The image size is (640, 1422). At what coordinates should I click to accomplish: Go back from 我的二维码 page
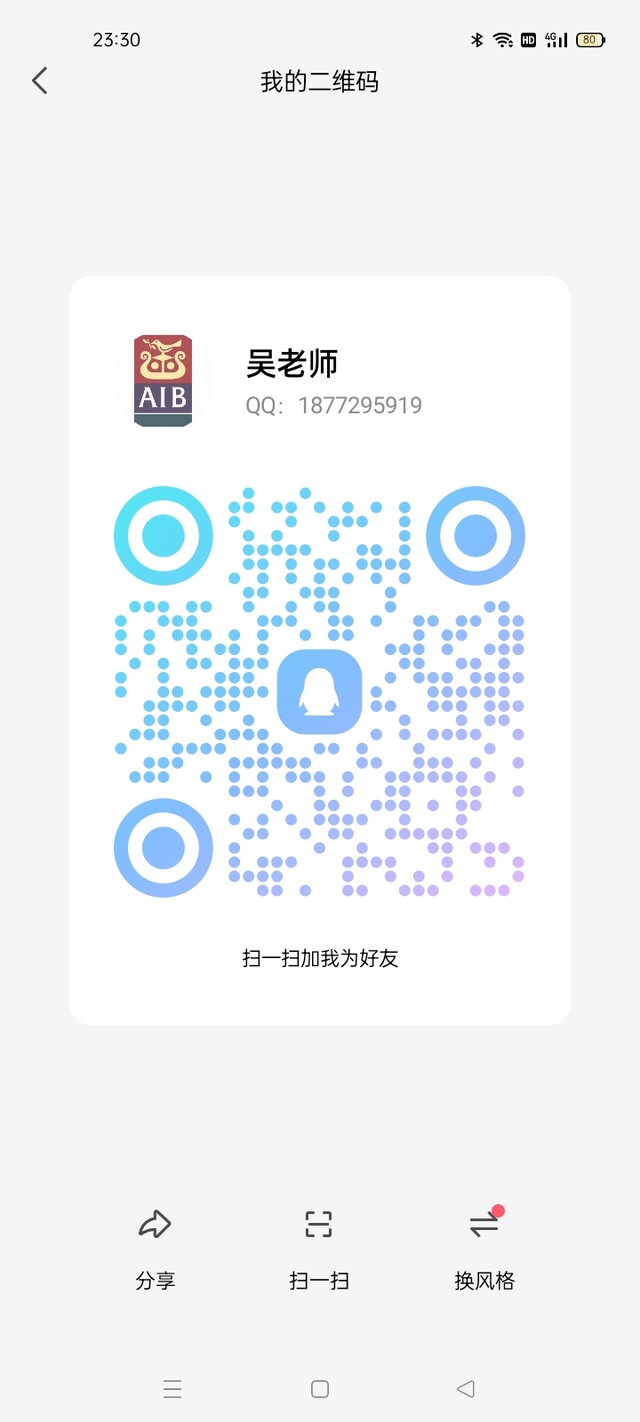click(40, 81)
